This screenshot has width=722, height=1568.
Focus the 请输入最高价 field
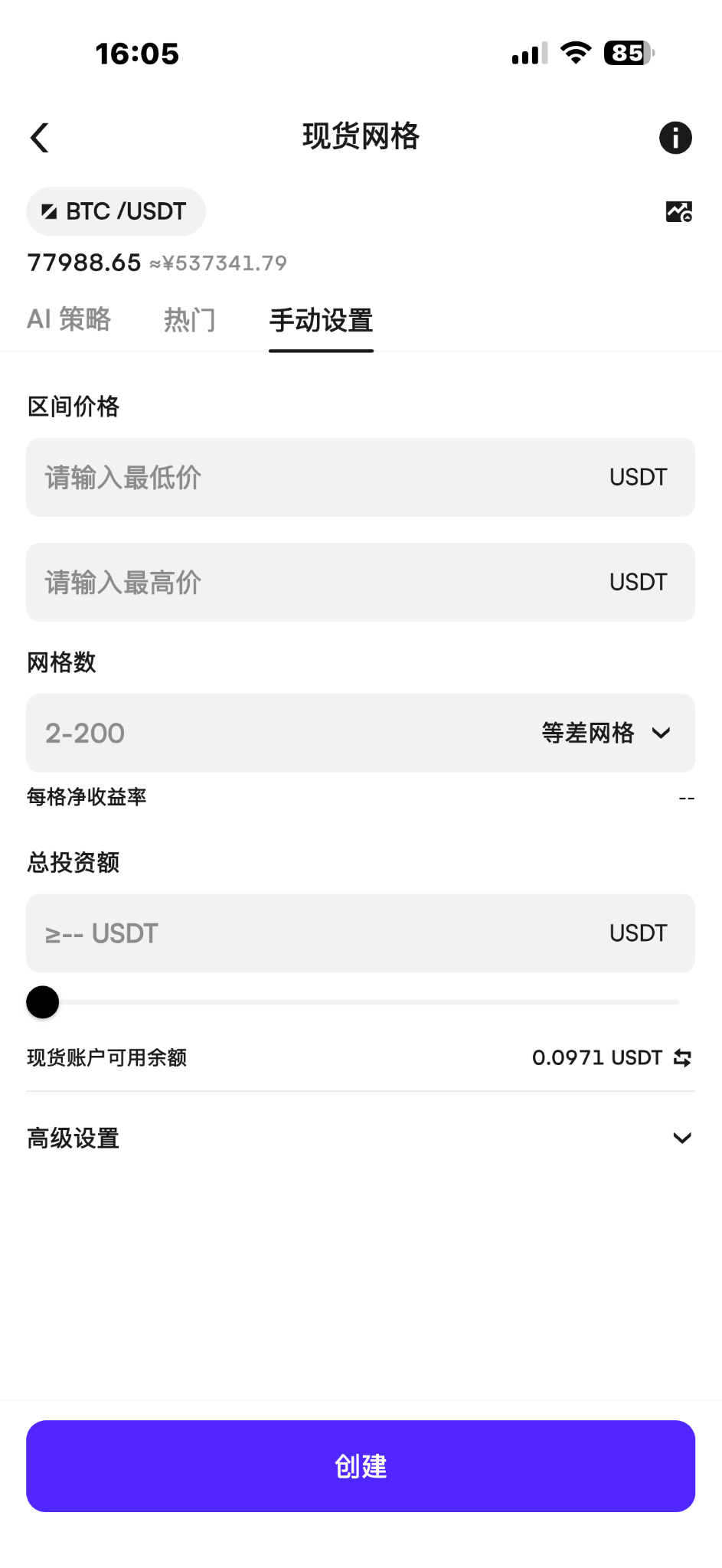[x=361, y=582]
